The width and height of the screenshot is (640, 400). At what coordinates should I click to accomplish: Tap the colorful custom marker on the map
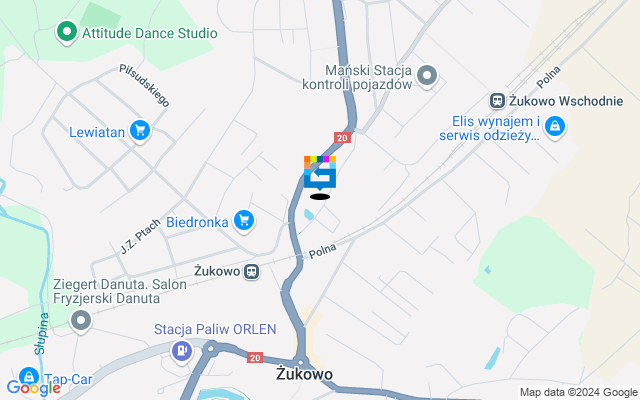(x=320, y=172)
